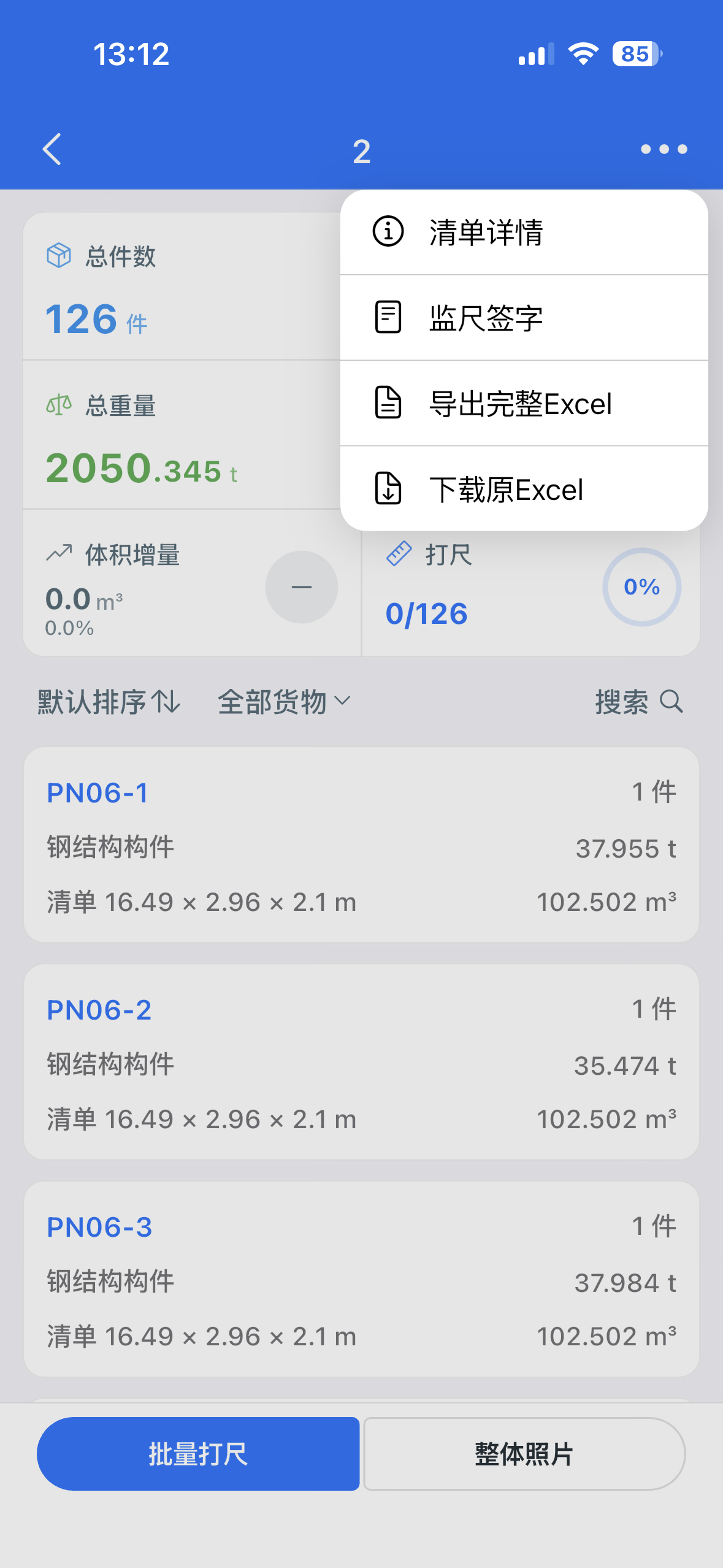Click the 监尺签字 document icon

388,317
